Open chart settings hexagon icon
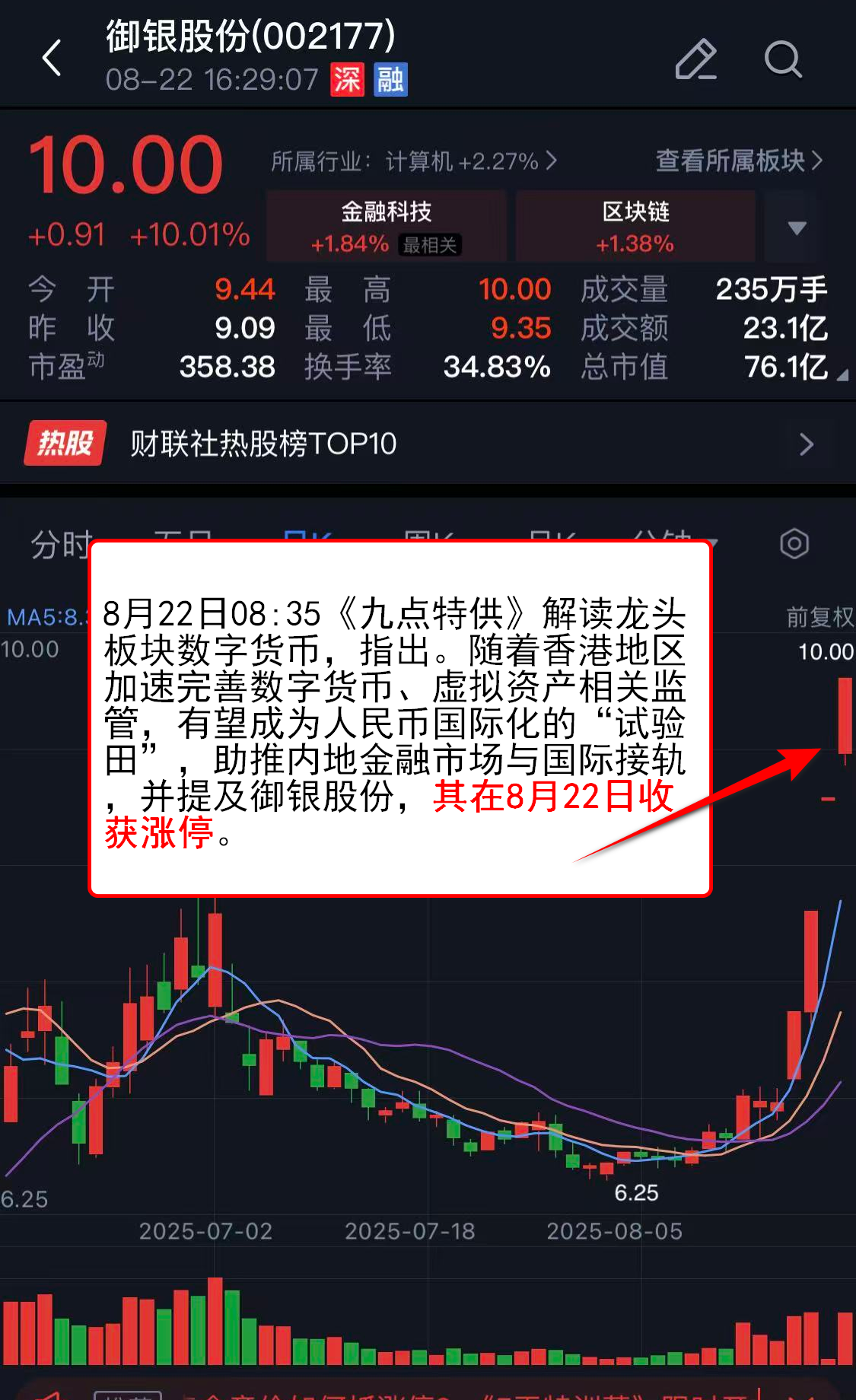 click(x=794, y=543)
